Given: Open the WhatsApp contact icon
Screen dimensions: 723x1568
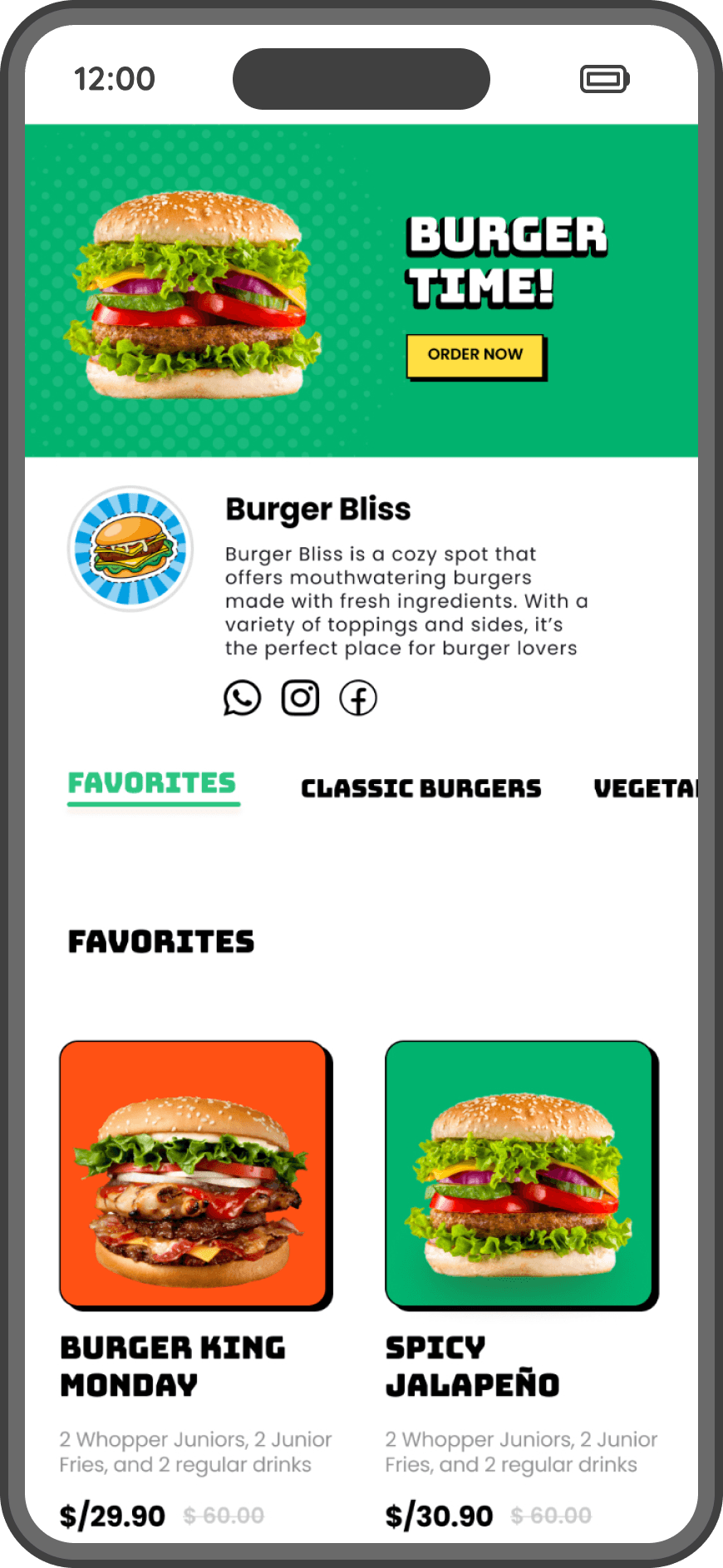Looking at the screenshot, I should click(x=242, y=698).
